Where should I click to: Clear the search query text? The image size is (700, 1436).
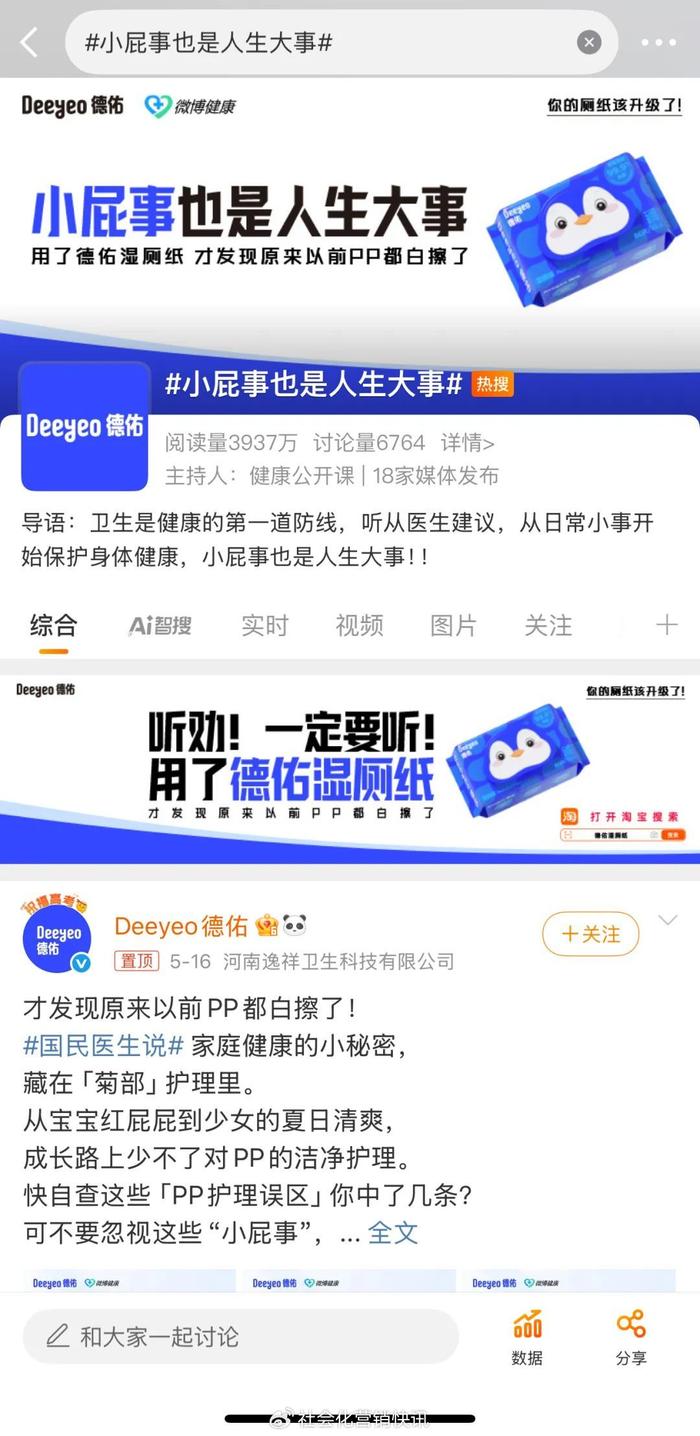click(x=589, y=42)
